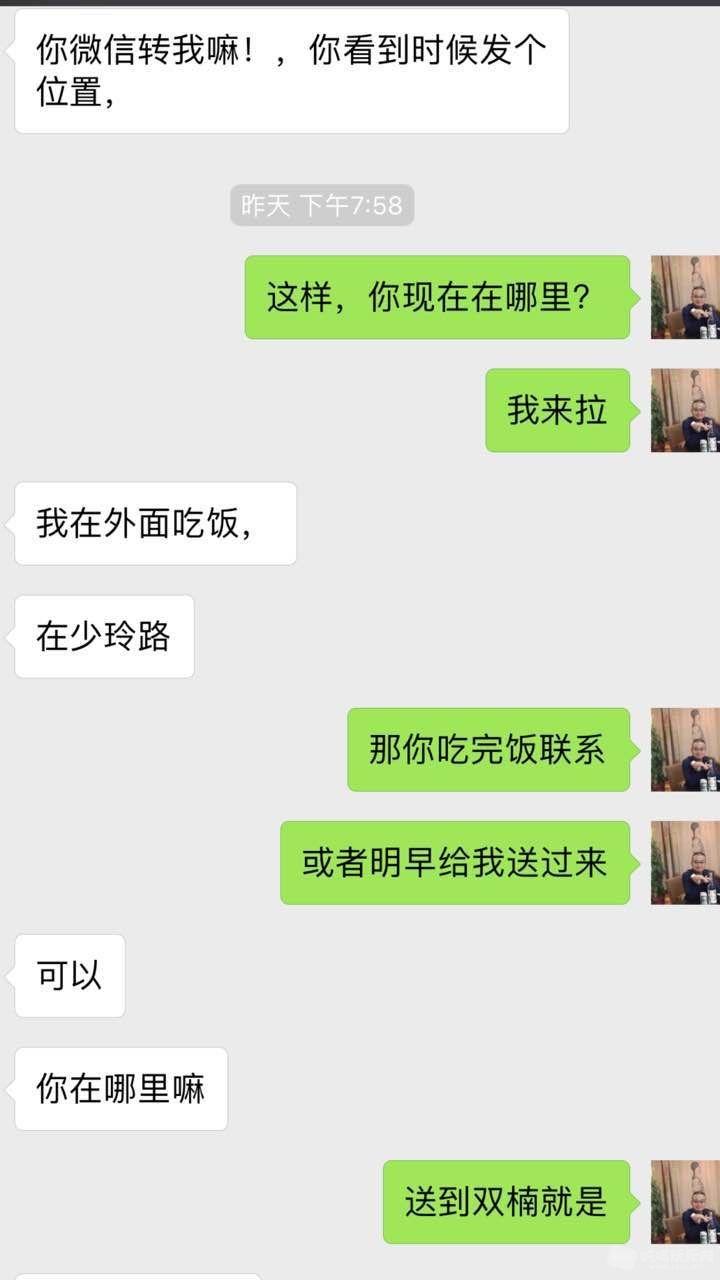Tap the avatar next to "我来拉"
The height and width of the screenshot is (1280, 720).
(x=685, y=410)
